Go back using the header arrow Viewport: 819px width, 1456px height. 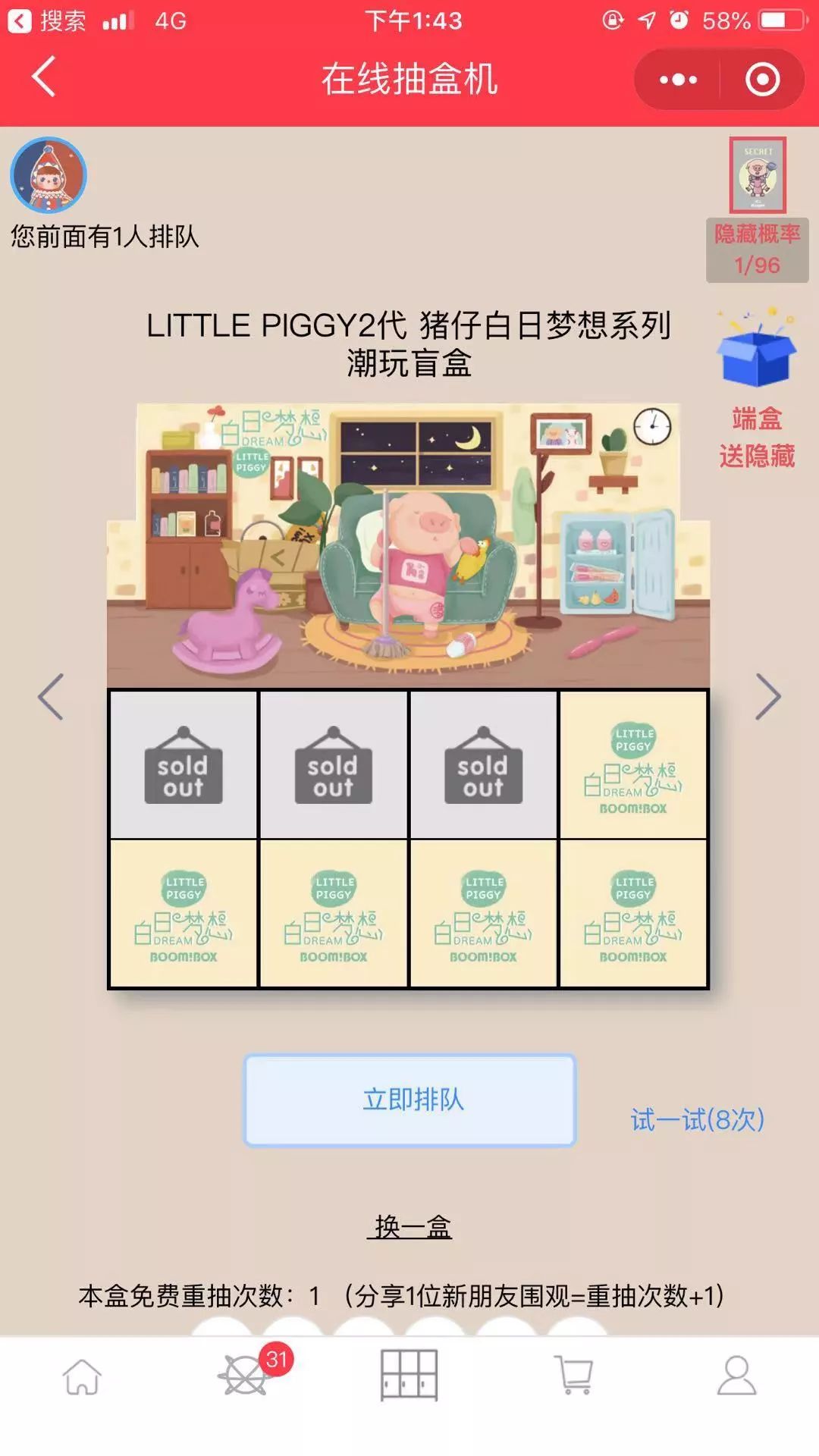click(44, 77)
